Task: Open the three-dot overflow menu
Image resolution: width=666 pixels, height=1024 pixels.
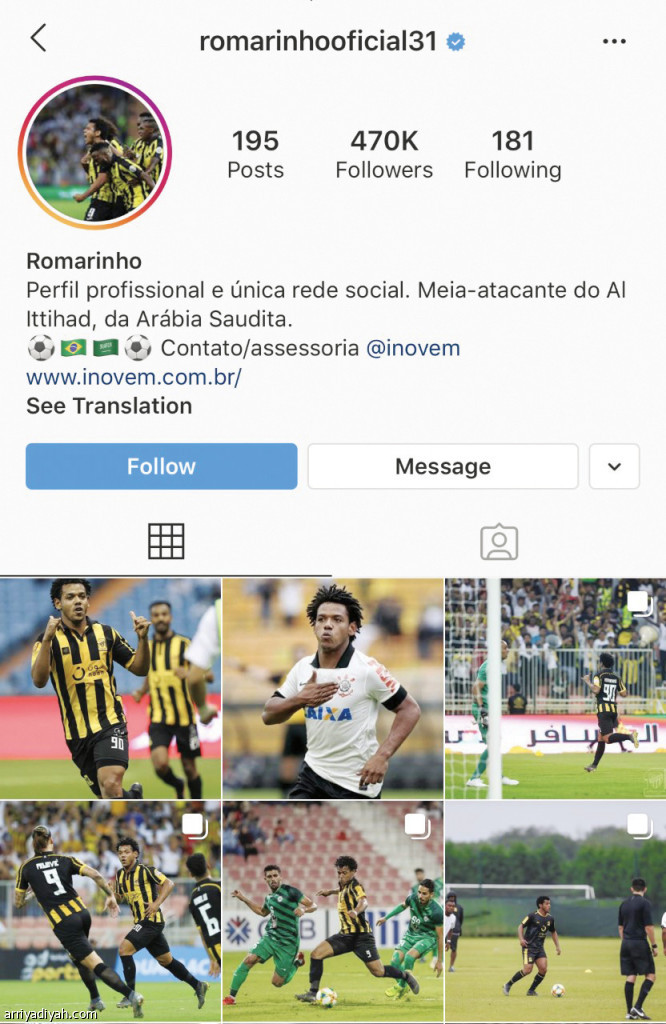Action: (614, 41)
